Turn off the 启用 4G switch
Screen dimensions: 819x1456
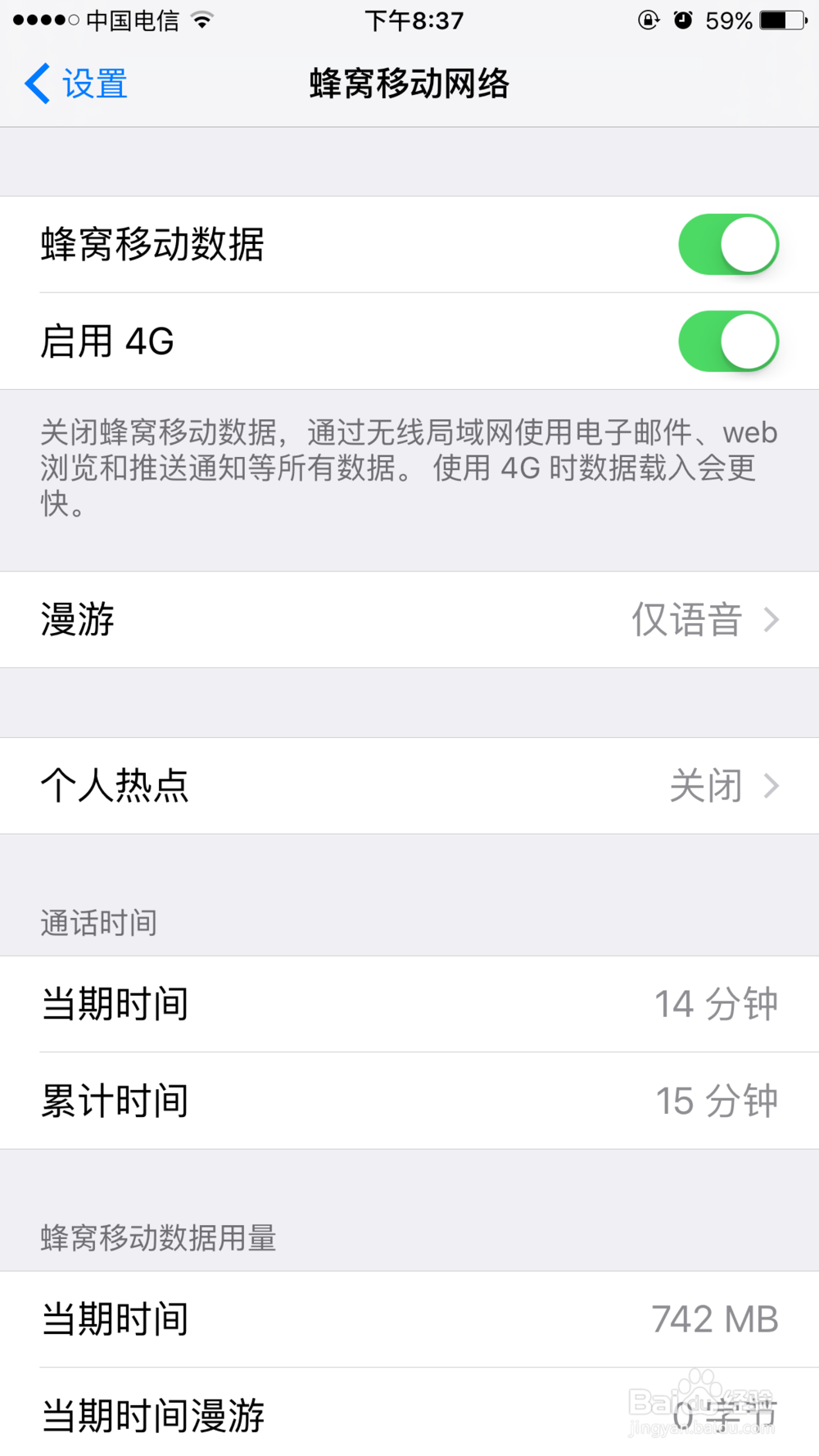727,341
